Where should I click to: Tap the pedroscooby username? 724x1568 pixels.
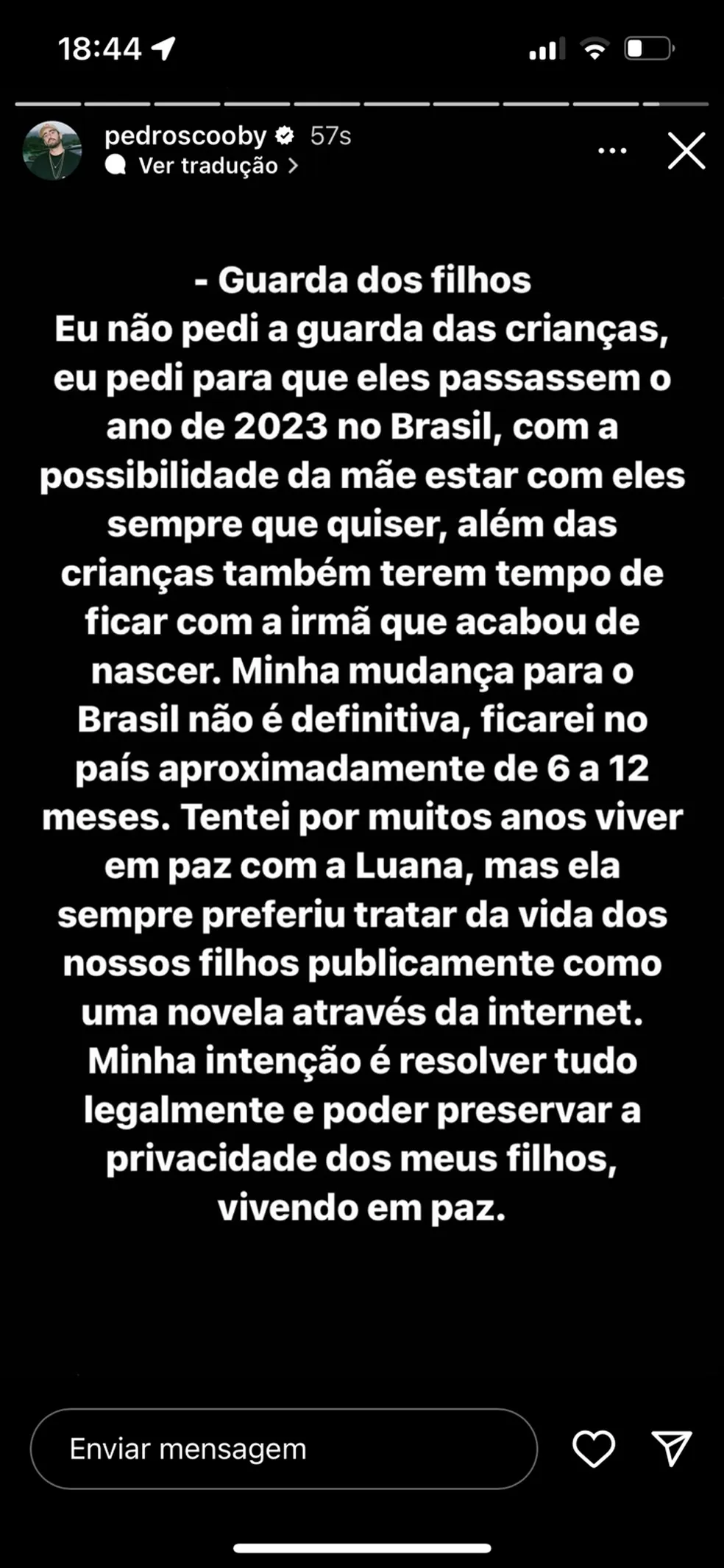point(185,135)
